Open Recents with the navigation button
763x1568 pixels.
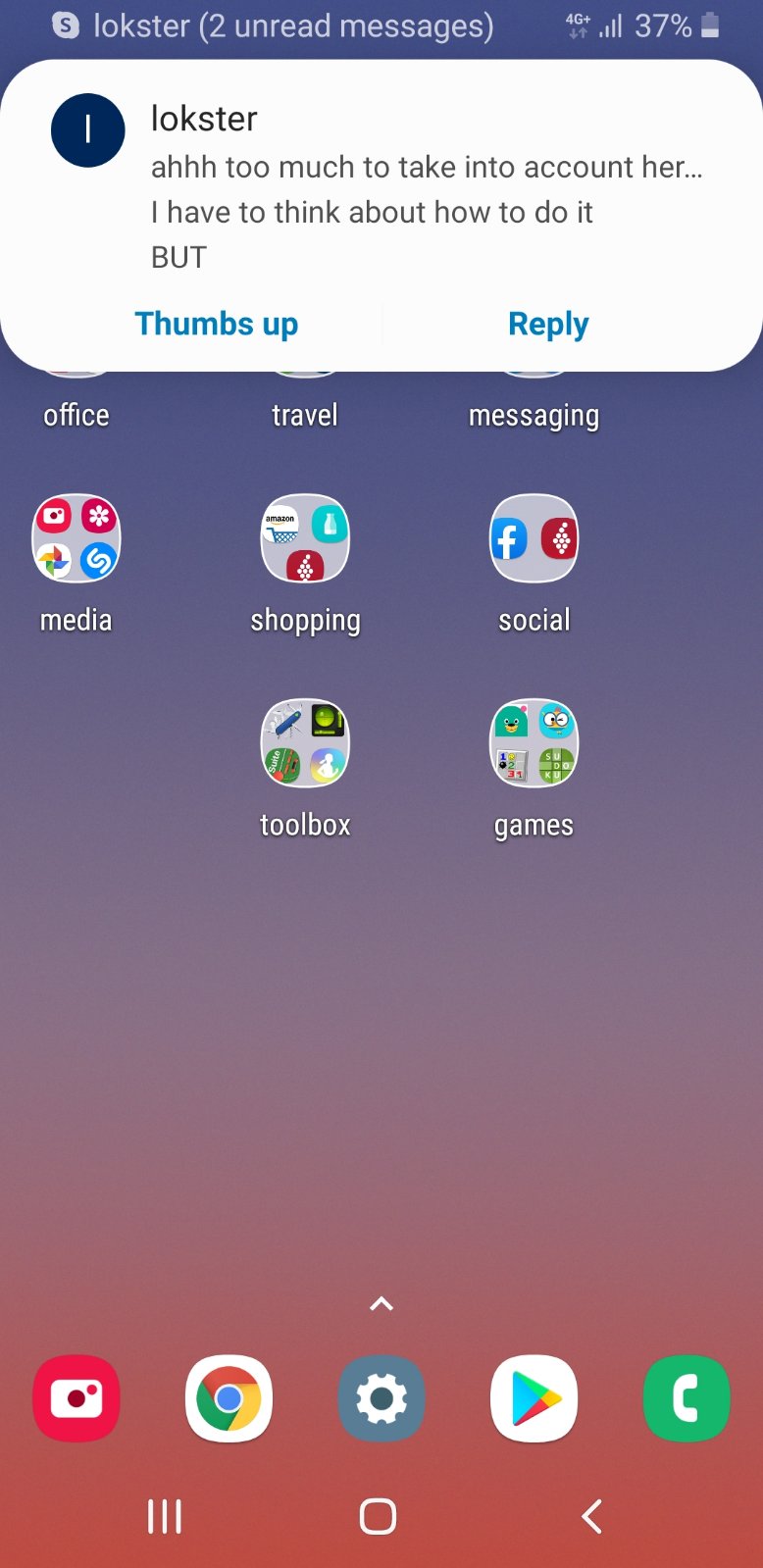click(x=163, y=1515)
